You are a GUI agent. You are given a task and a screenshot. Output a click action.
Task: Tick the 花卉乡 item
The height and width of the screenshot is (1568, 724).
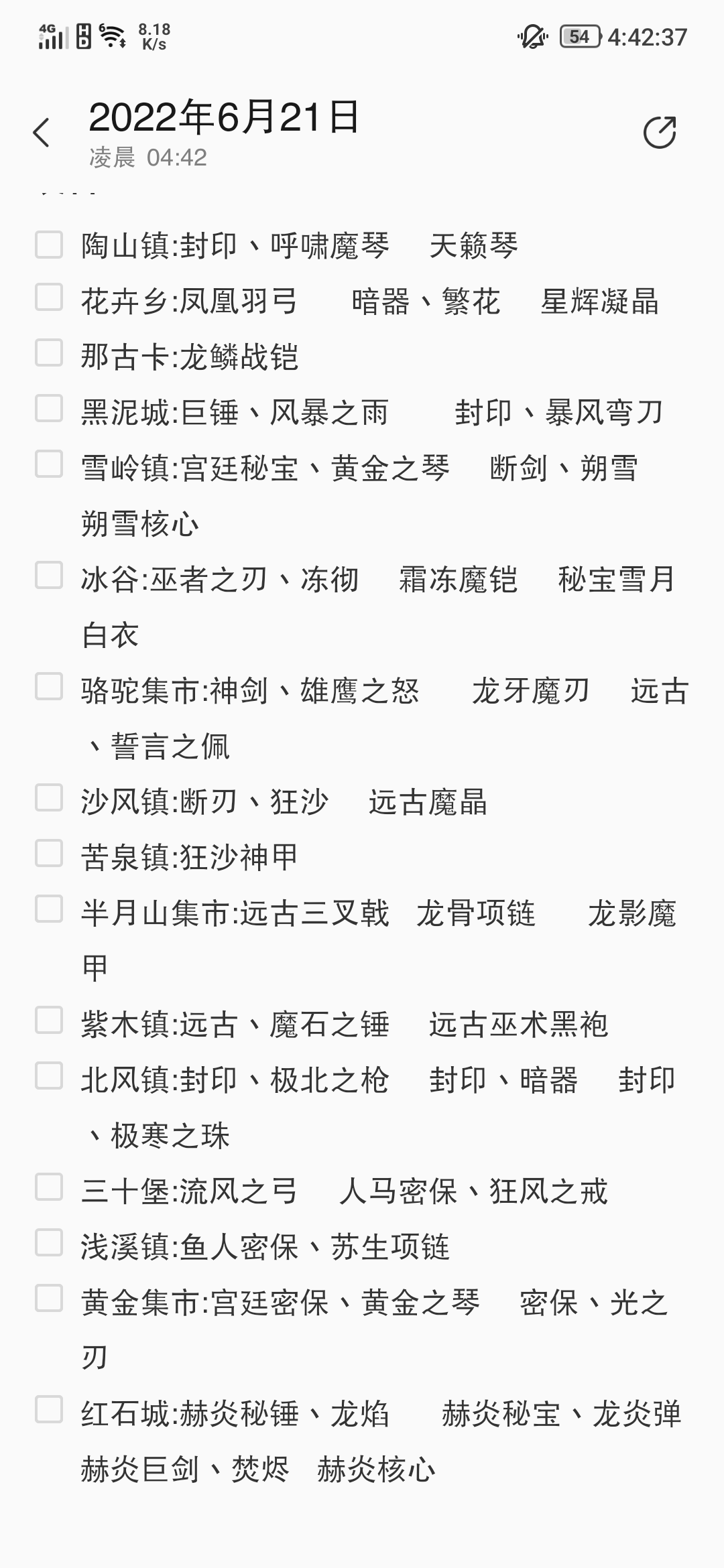coord(49,298)
